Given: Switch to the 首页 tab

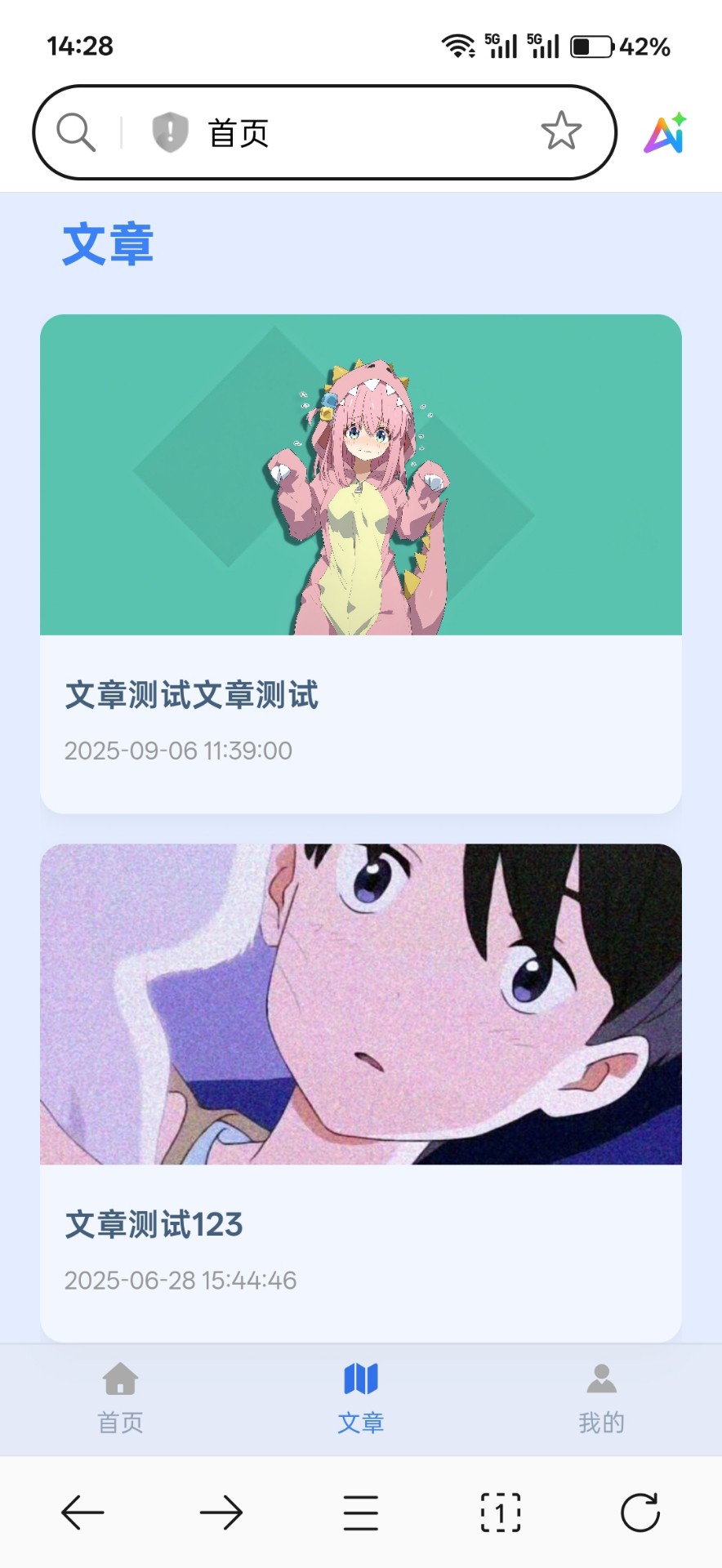Looking at the screenshot, I should click(121, 1398).
